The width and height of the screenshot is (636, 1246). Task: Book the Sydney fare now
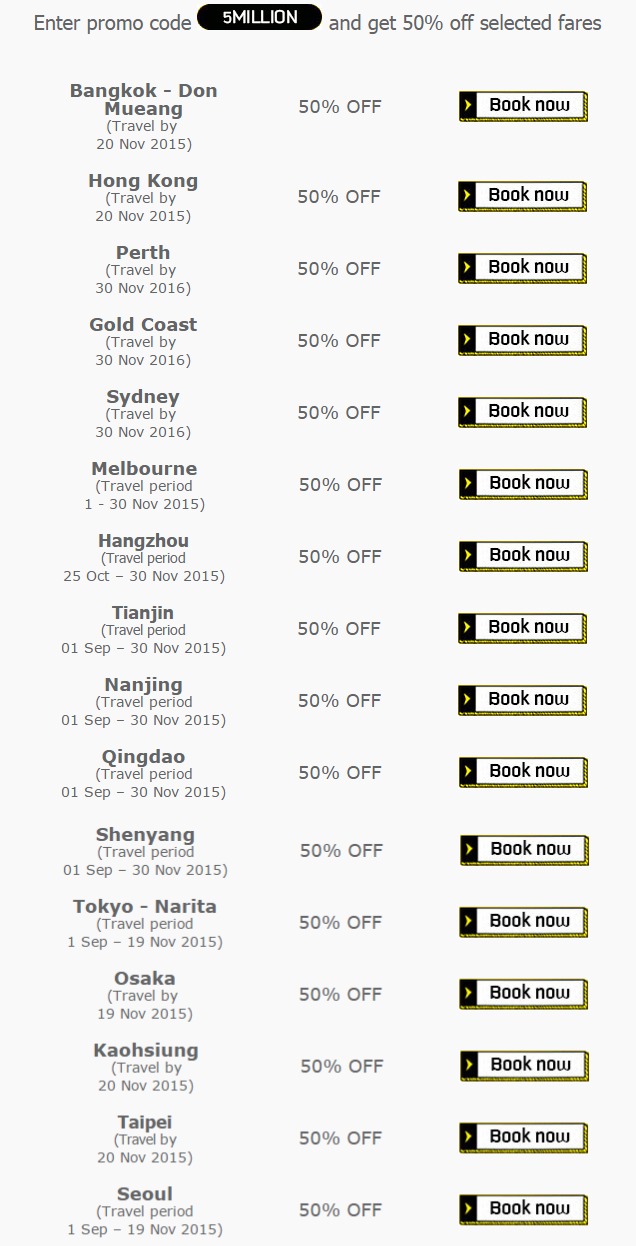coord(522,412)
